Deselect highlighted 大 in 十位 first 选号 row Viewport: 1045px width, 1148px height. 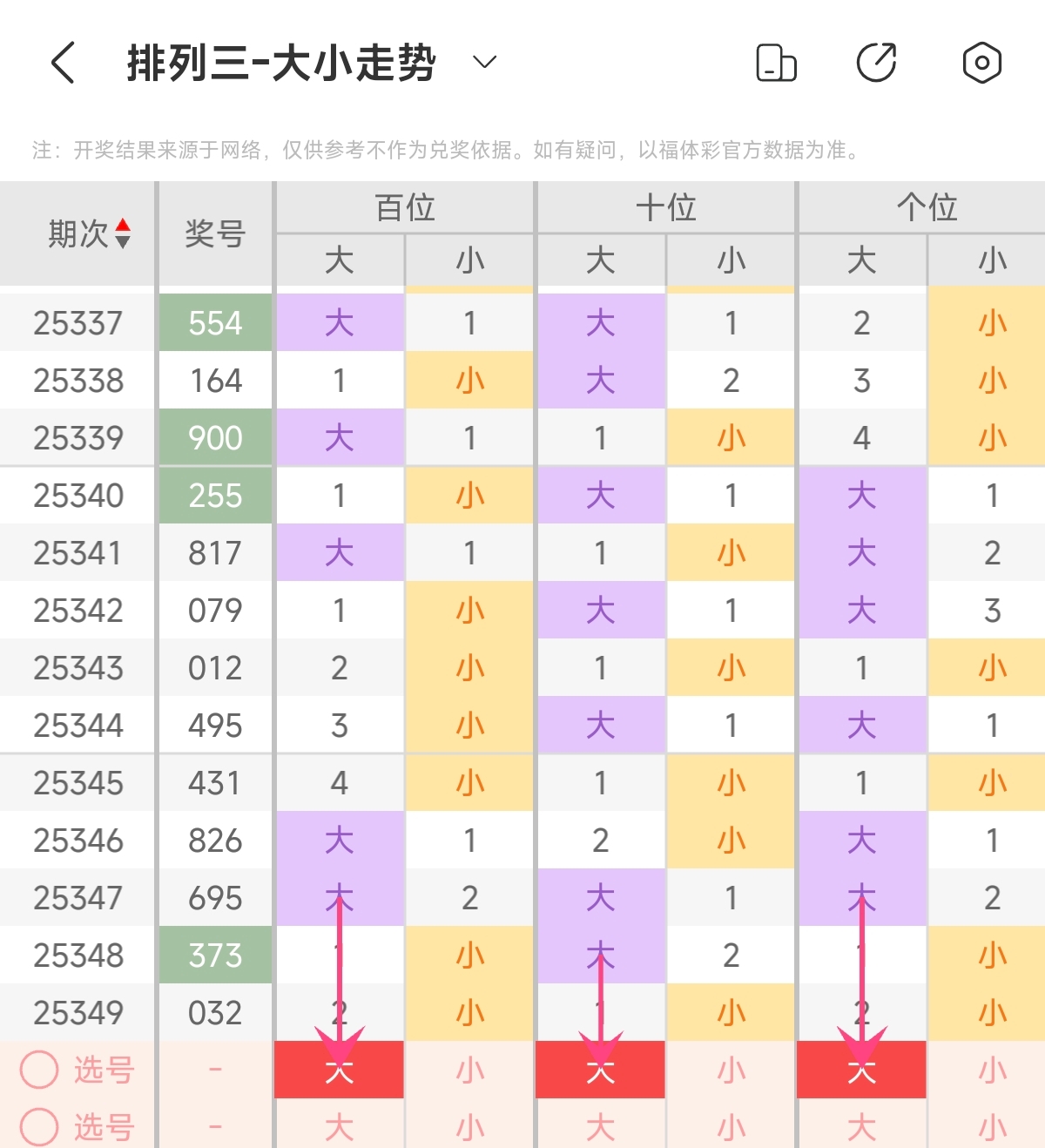coord(600,1070)
